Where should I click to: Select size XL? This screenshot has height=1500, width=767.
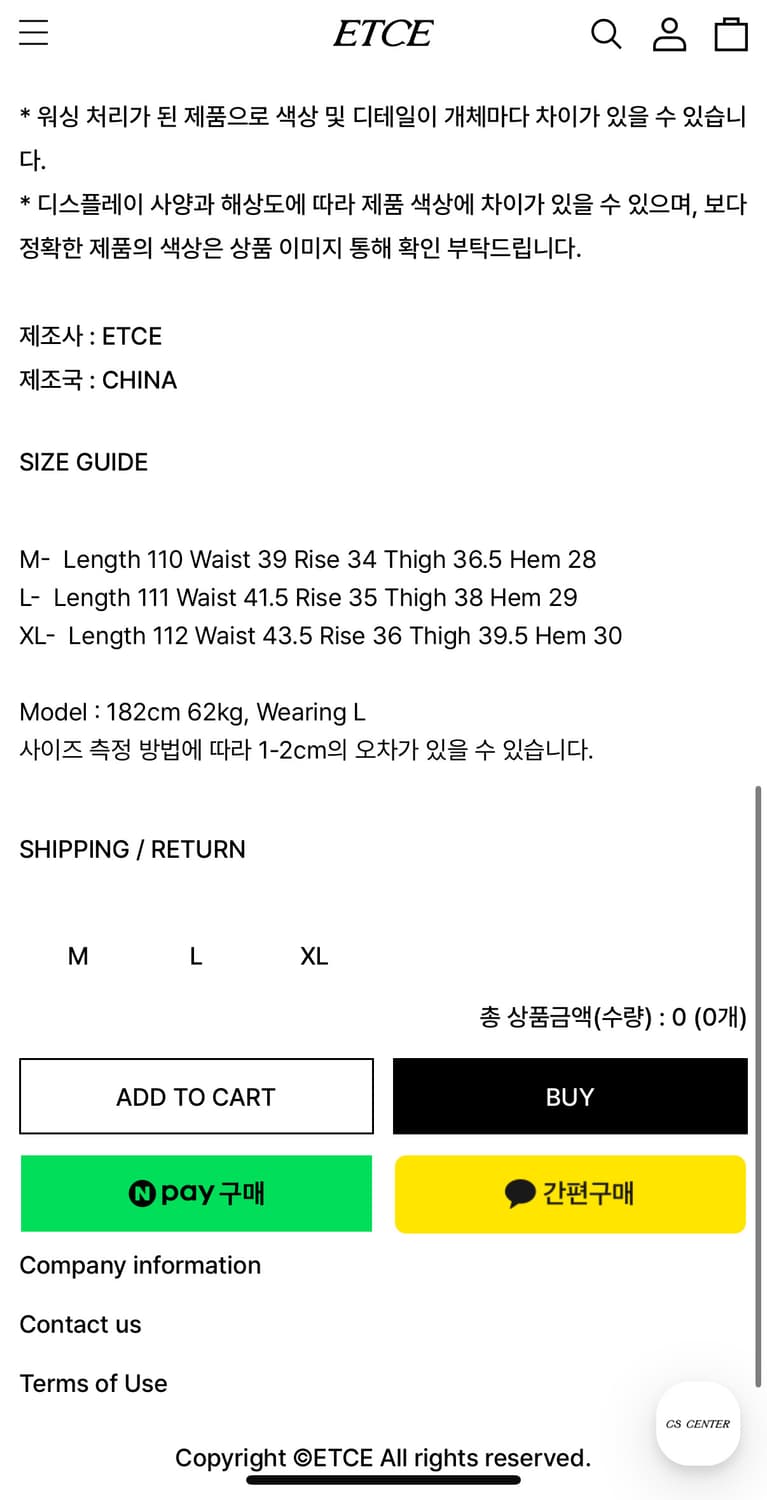coord(313,956)
